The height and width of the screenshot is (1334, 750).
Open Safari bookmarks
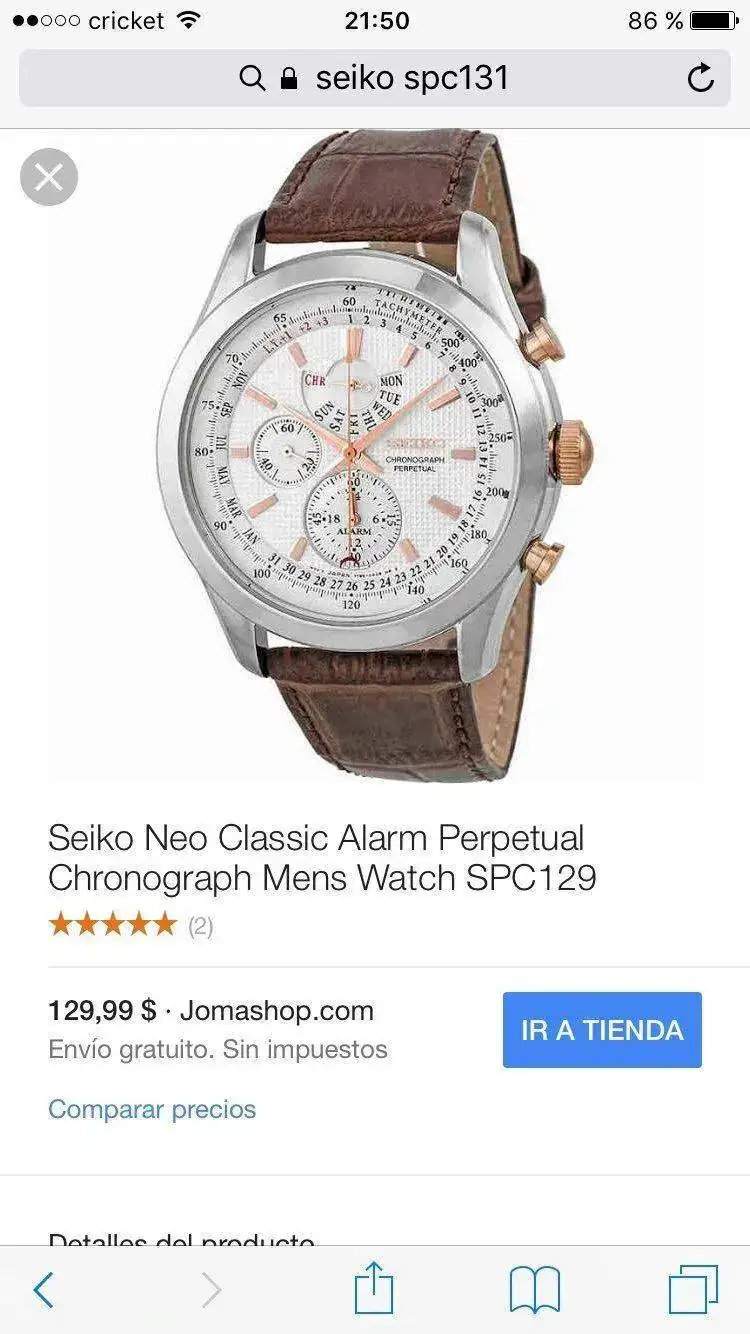coord(534,1290)
